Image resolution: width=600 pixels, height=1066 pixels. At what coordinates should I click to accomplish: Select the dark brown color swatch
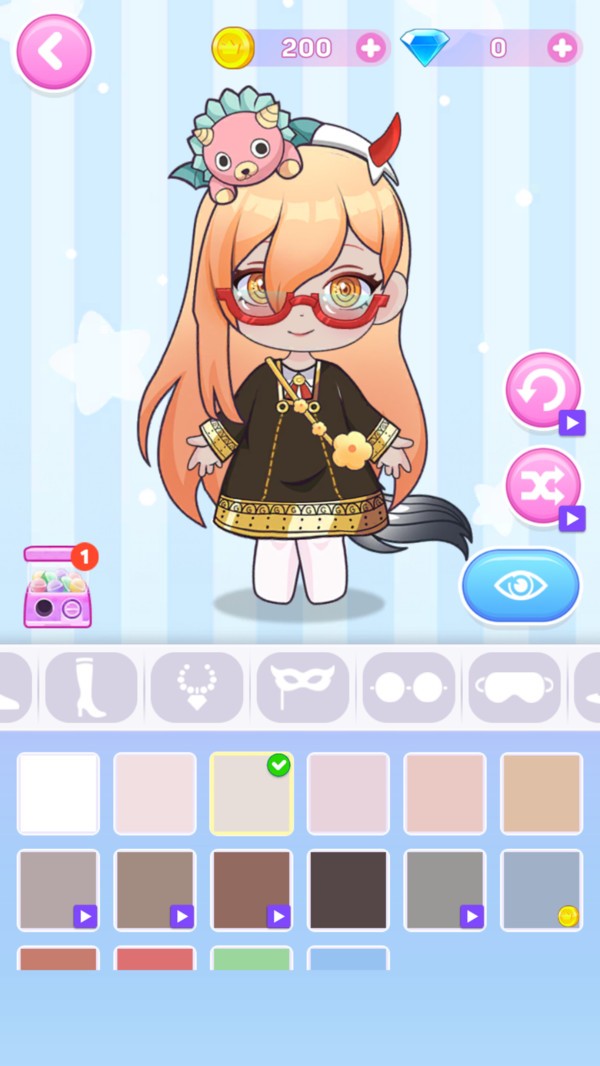(x=349, y=890)
